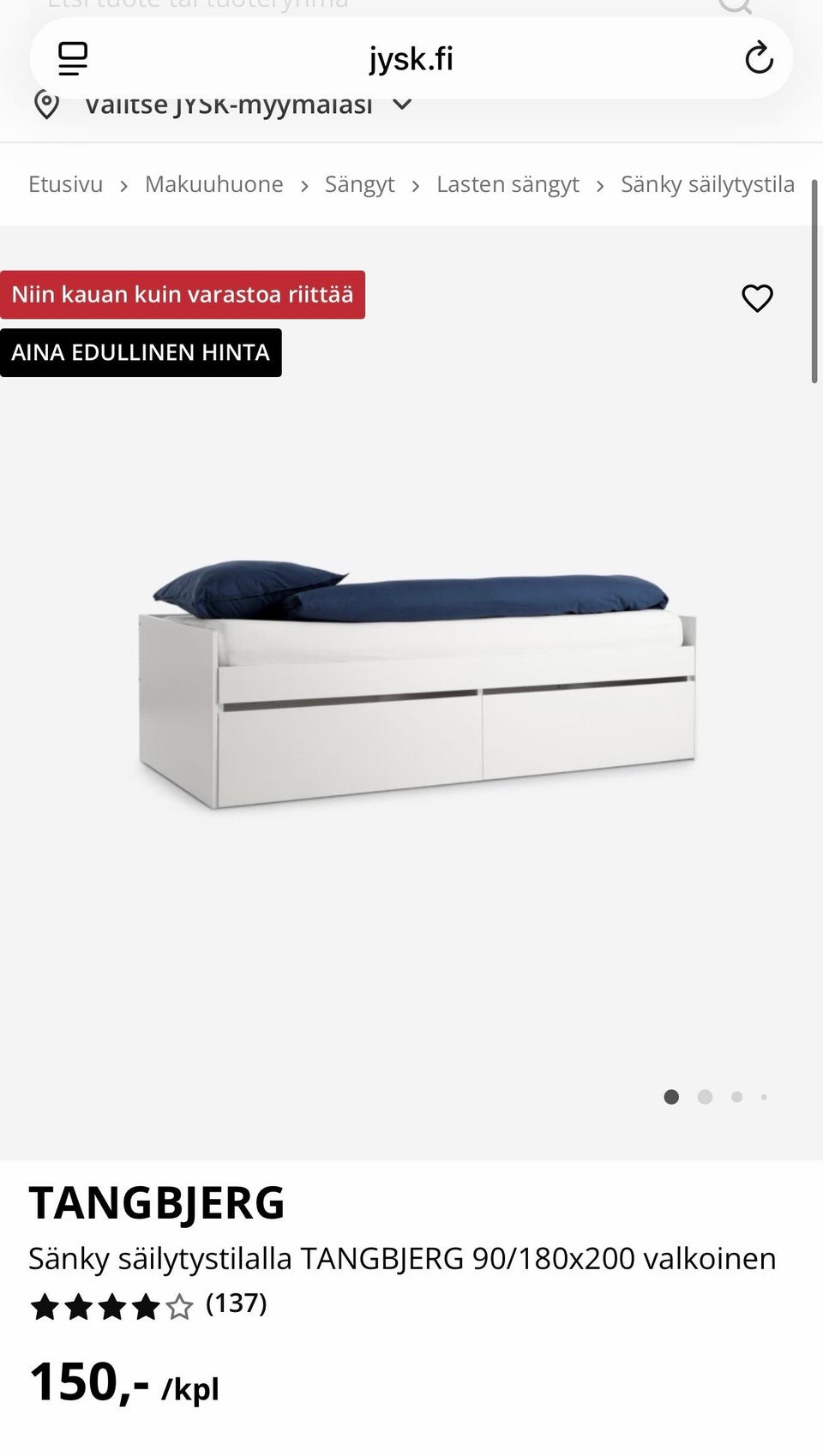View the TANGBJERG bed product image
The height and width of the screenshot is (1456, 823).
coord(417,686)
